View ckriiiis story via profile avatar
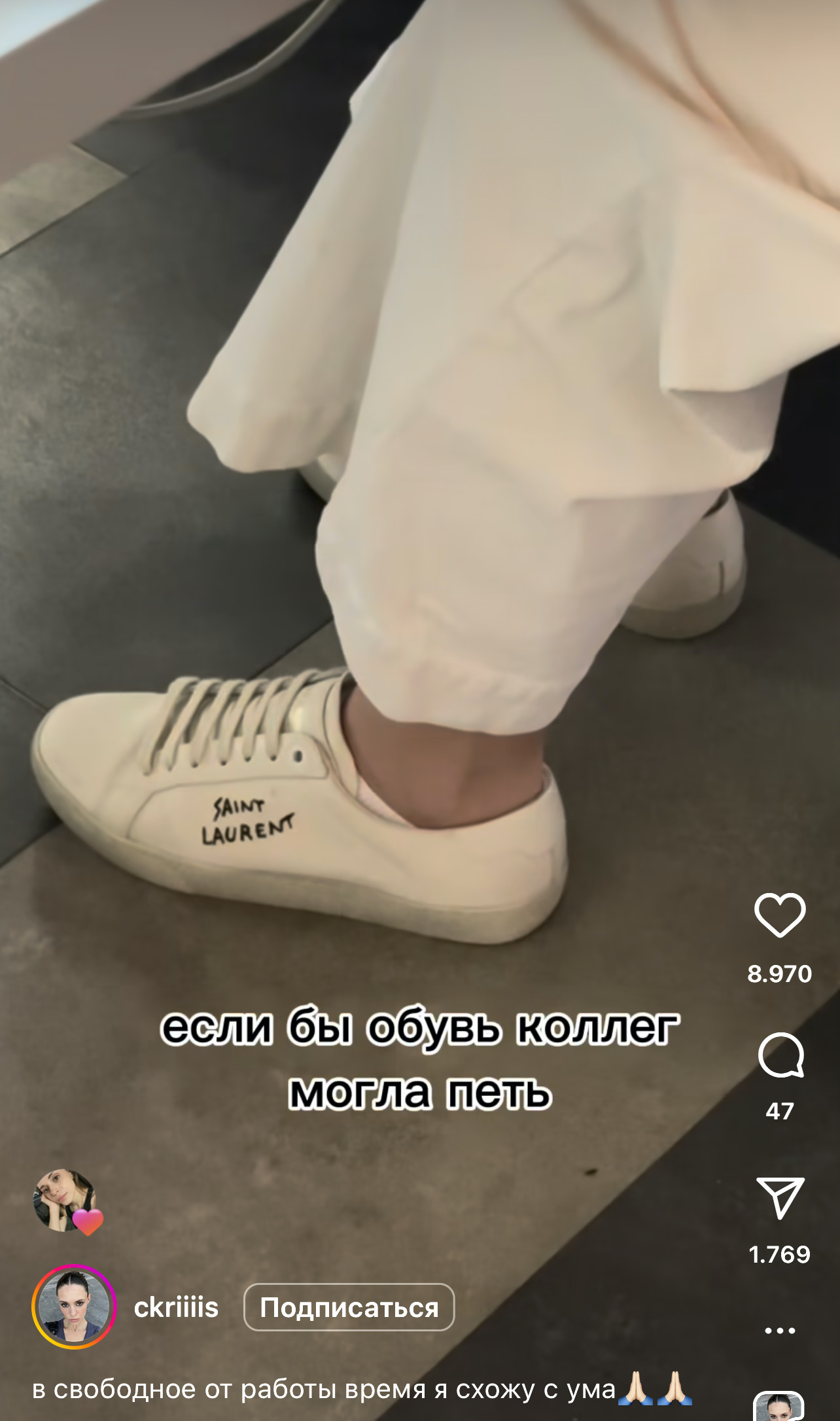Screen dimensions: 840x1421 pyautogui.click(x=74, y=1307)
